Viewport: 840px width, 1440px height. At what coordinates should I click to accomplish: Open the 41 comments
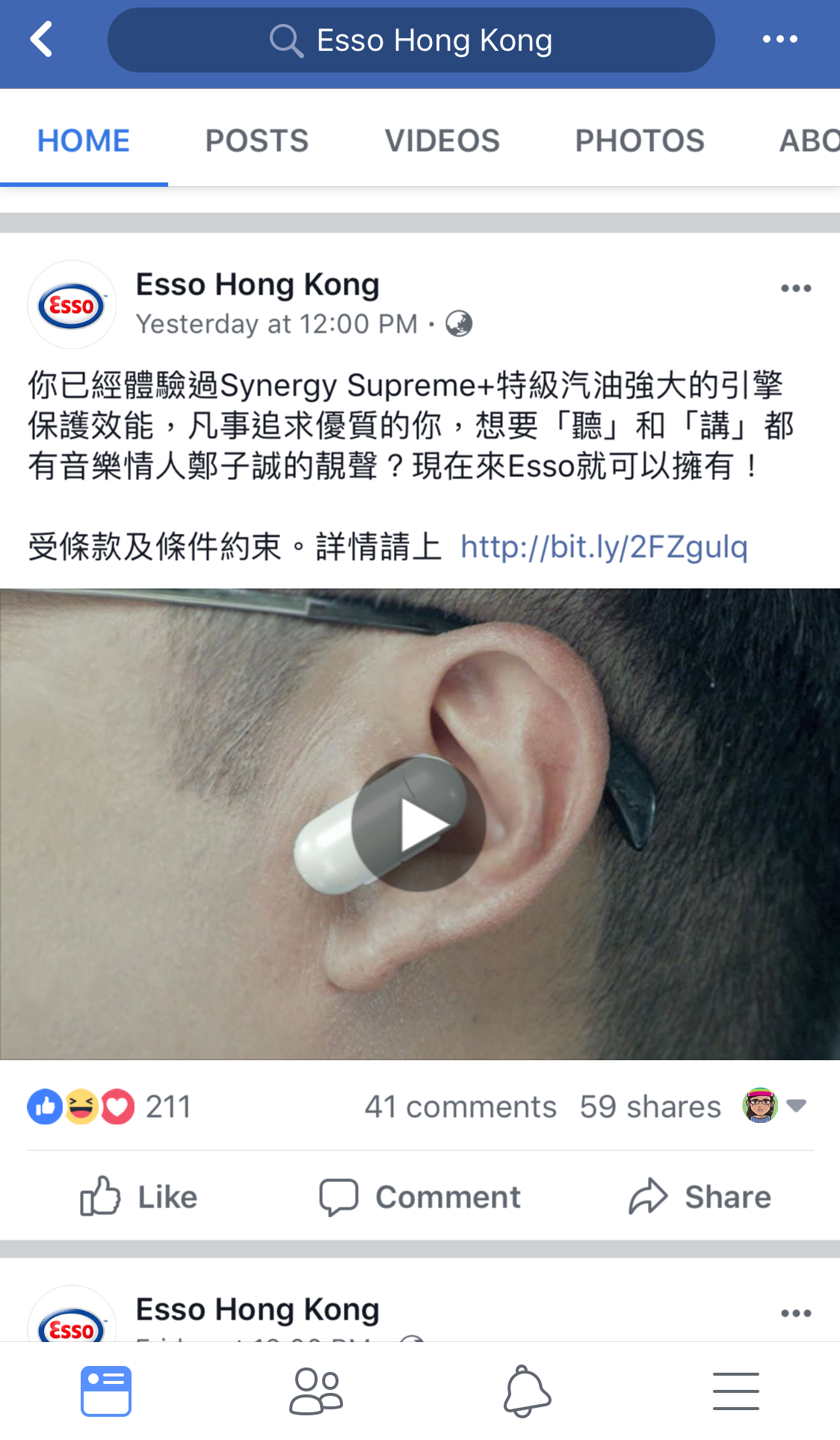(460, 1107)
